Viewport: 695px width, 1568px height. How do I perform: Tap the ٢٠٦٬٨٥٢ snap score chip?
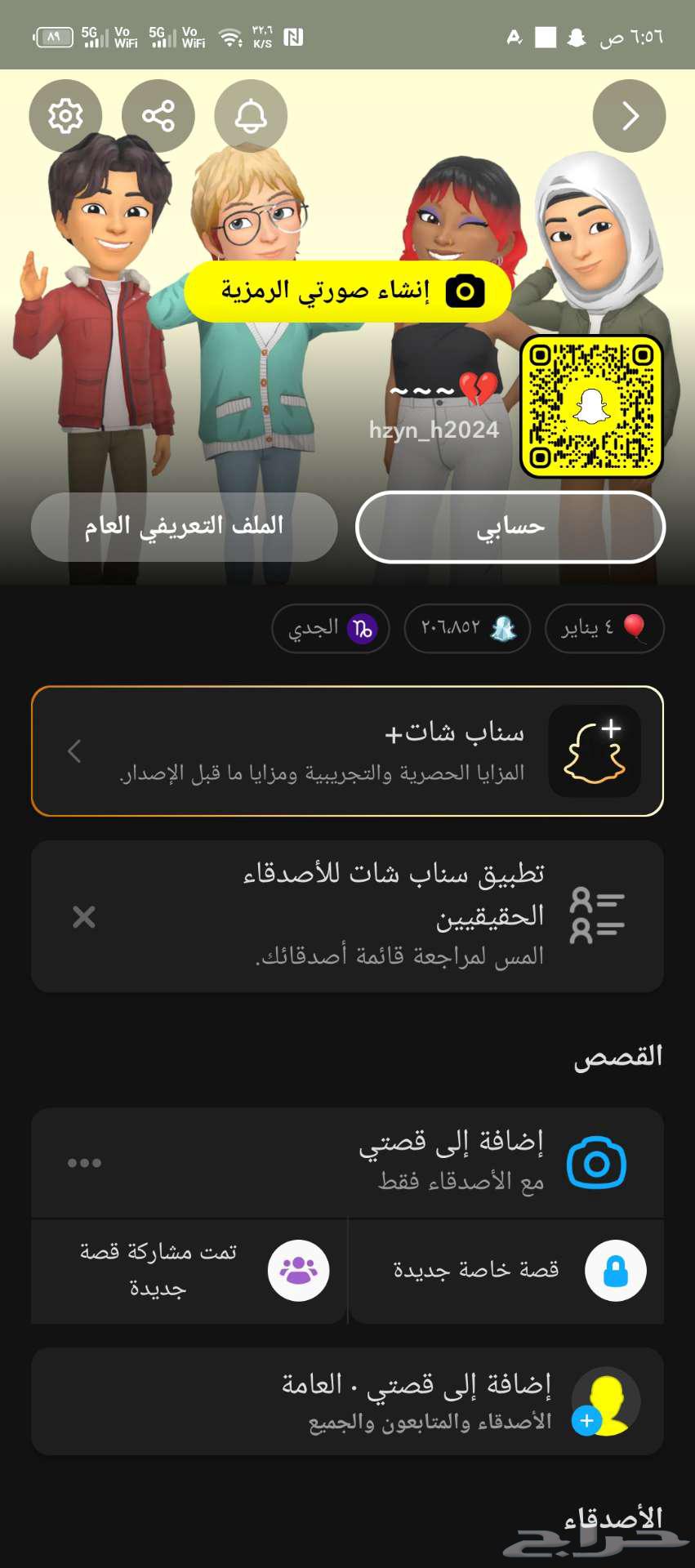point(467,628)
